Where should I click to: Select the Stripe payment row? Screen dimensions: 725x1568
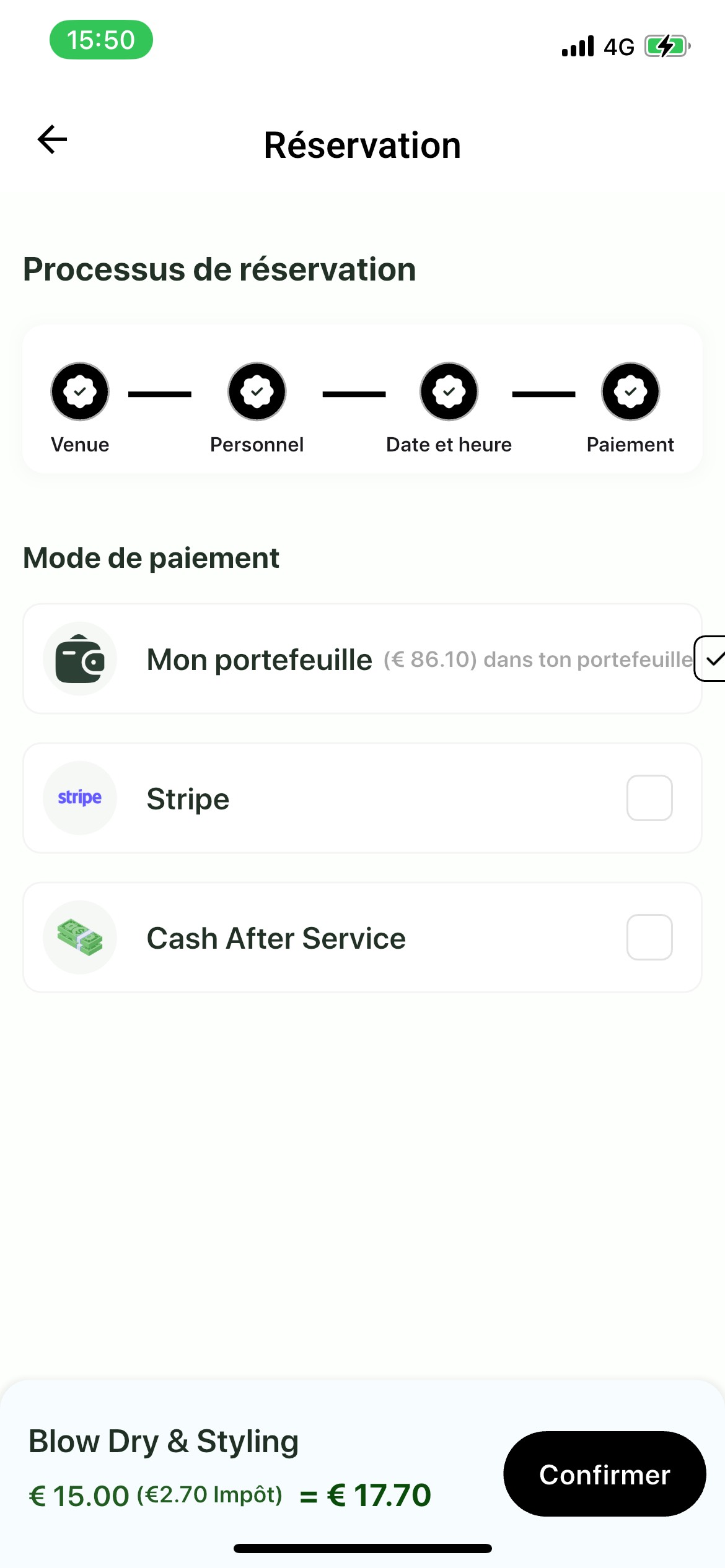[362, 798]
